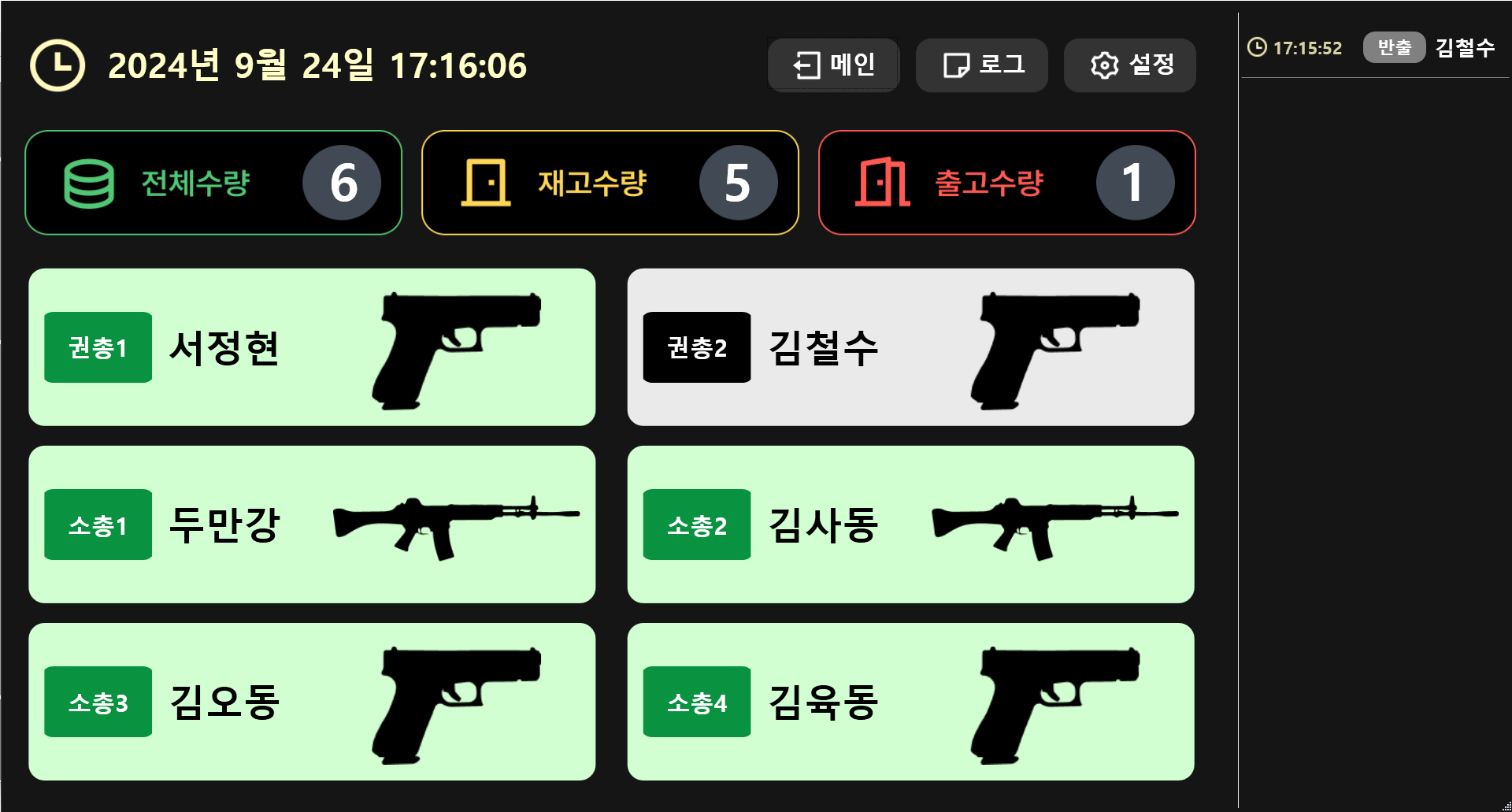This screenshot has width=1512, height=812.
Task: Open 소총2 김사동 weapon card
Action: pyautogui.click(x=910, y=525)
